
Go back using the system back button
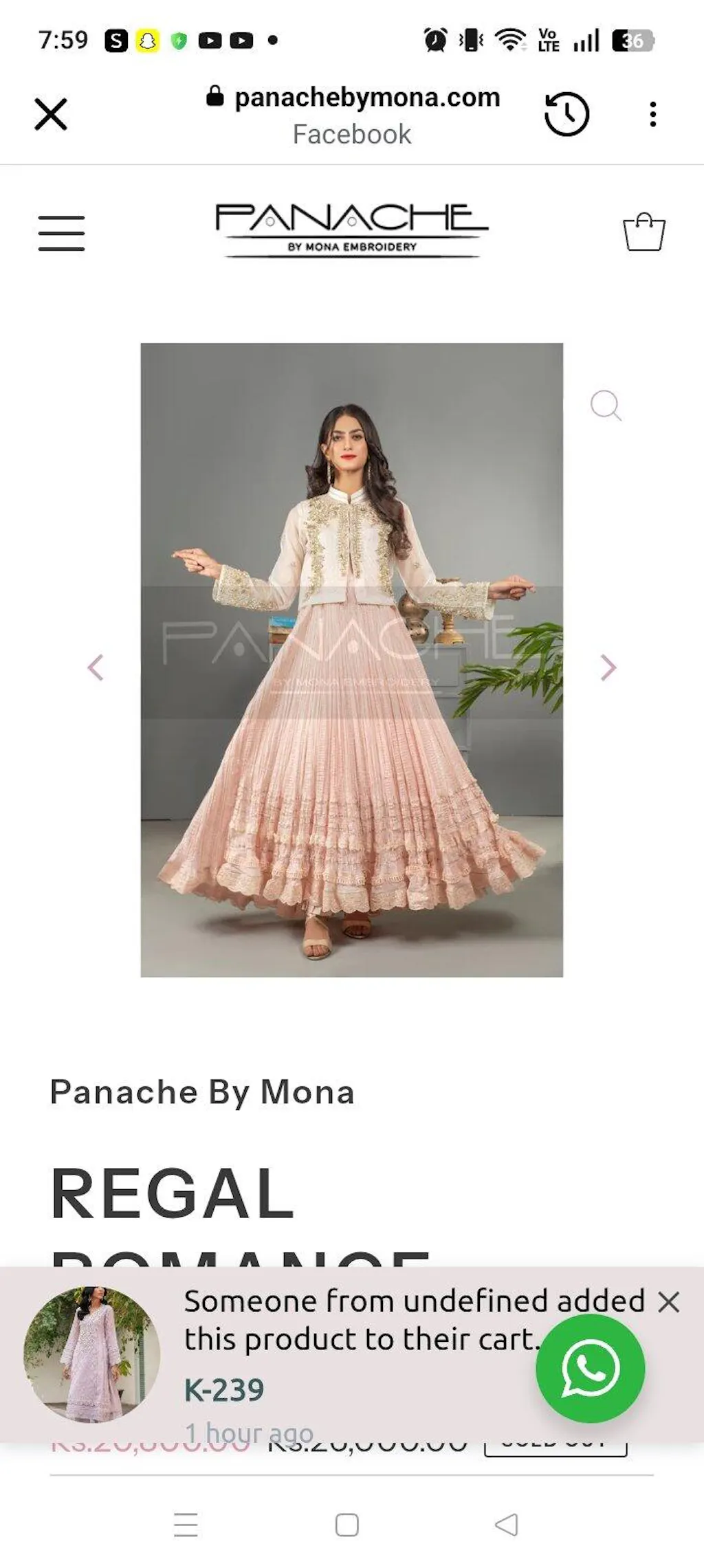[507, 1525]
